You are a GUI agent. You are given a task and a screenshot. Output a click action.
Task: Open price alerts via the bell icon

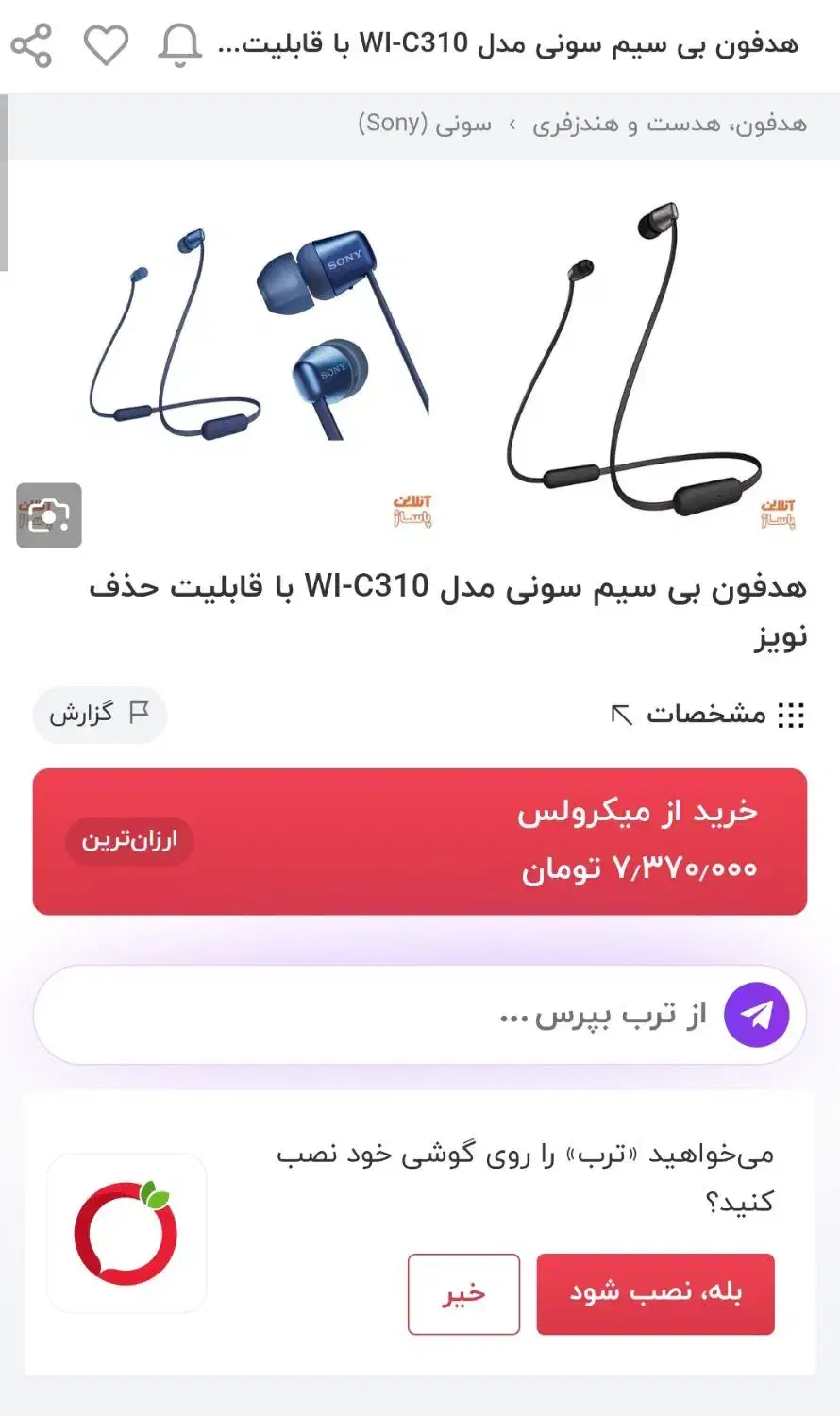coord(179,42)
